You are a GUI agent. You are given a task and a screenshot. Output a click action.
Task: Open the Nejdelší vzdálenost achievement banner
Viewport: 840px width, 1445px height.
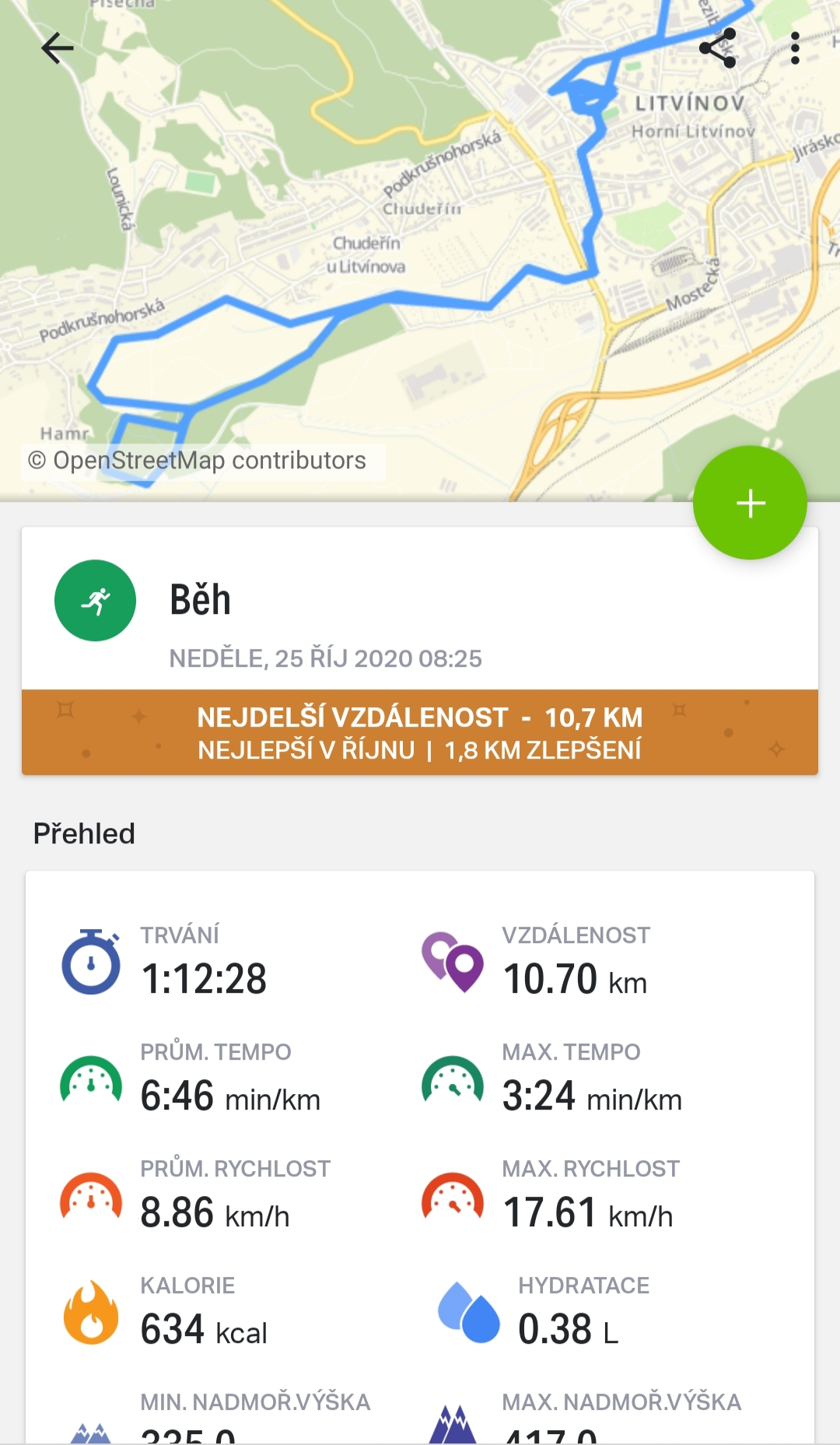(420, 732)
